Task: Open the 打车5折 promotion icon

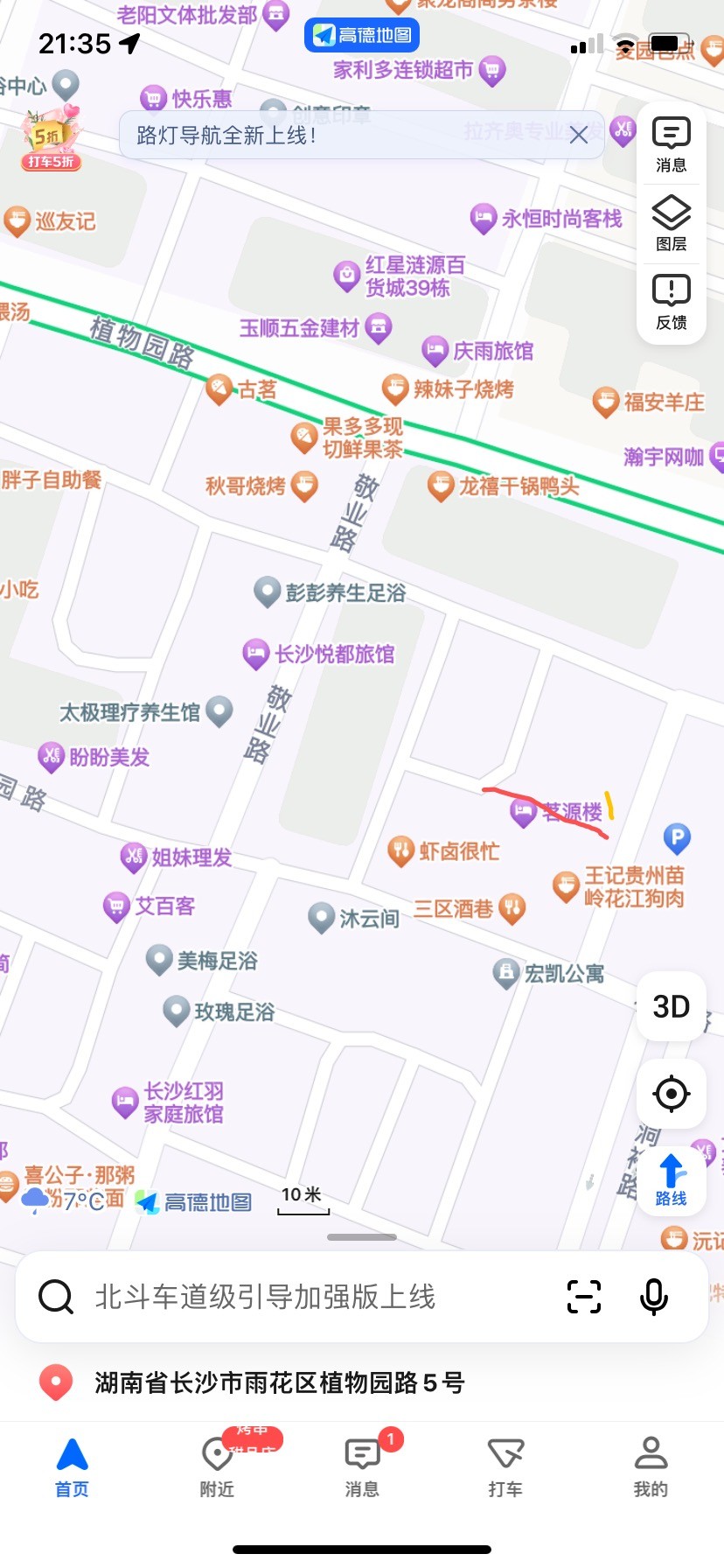Action: 51,138
